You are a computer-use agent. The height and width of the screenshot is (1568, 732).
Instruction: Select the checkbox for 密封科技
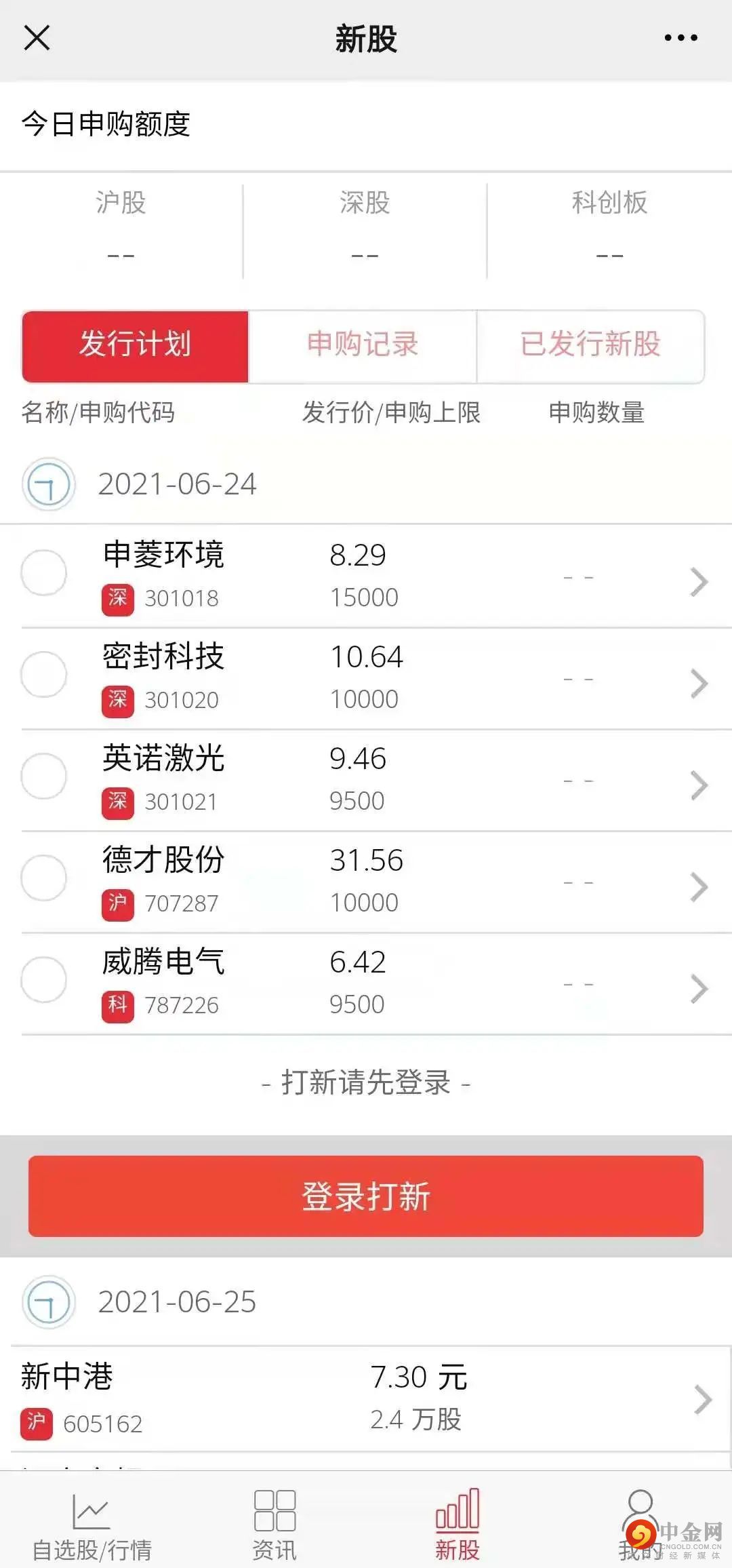tap(44, 675)
